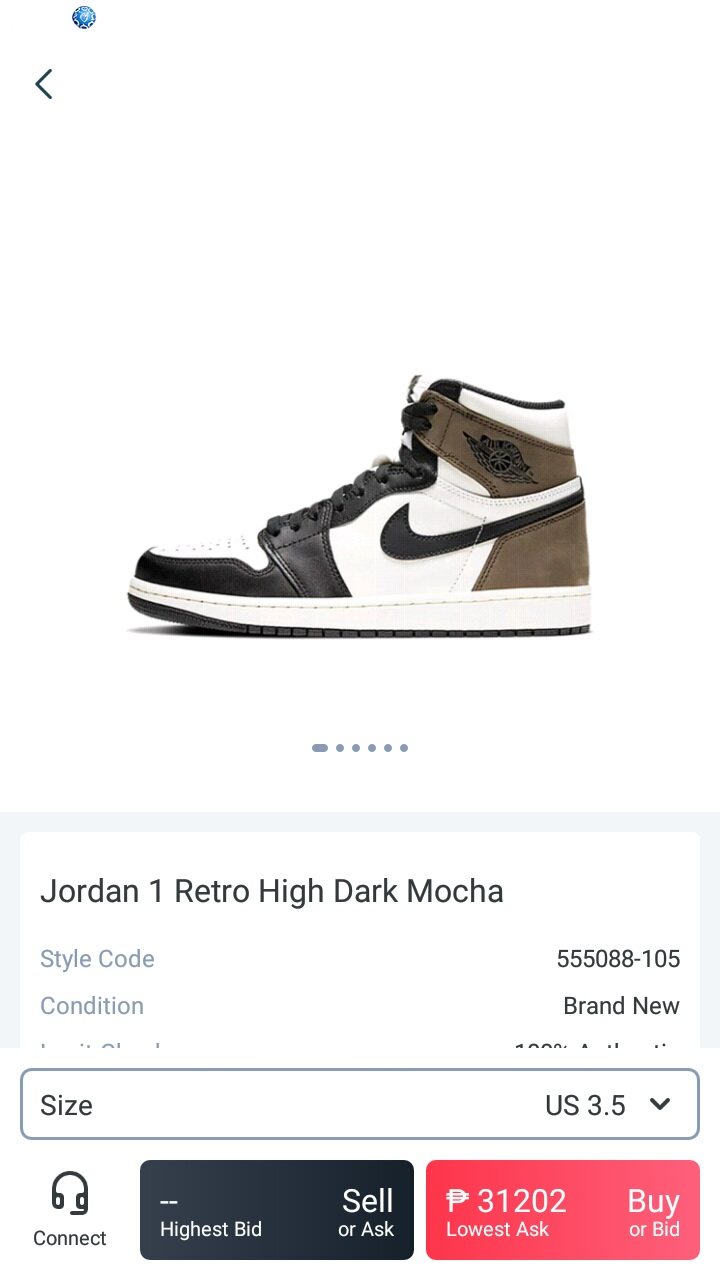Buy at Lowest Ask ₱31202
The image size is (720, 1280).
562,1210
